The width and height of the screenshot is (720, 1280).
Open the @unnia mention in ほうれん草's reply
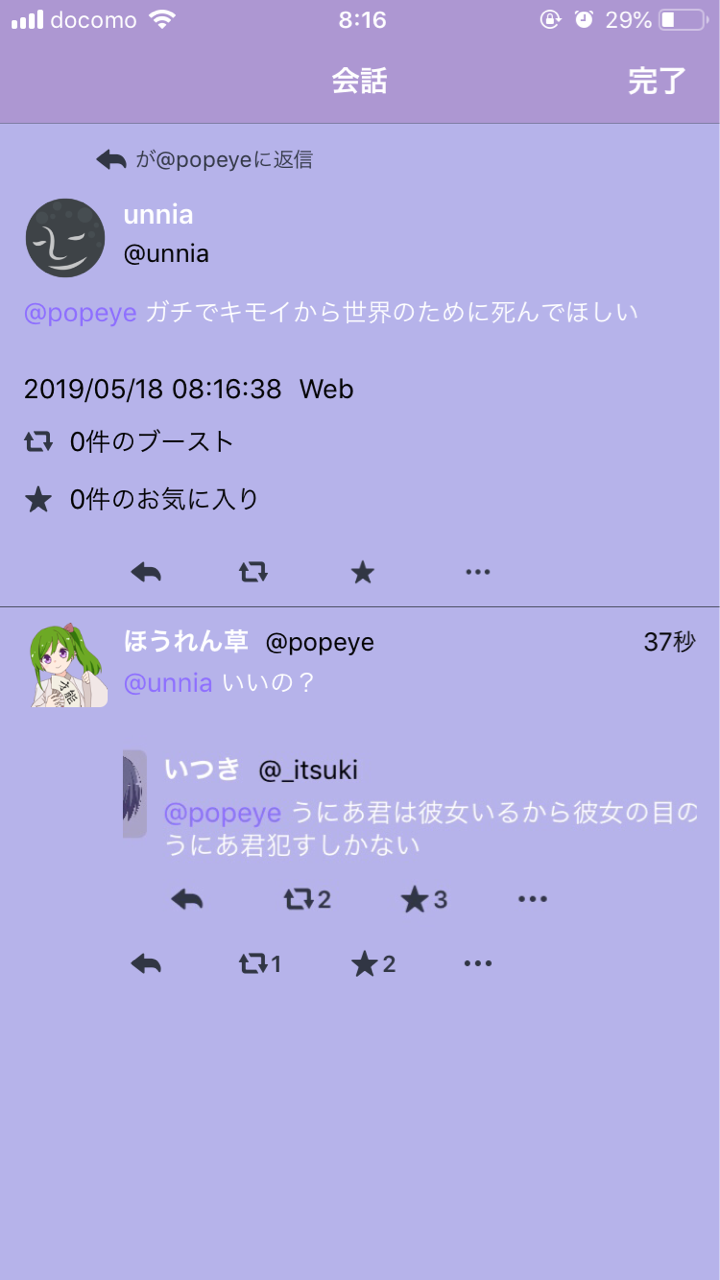[x=168, y=683]
